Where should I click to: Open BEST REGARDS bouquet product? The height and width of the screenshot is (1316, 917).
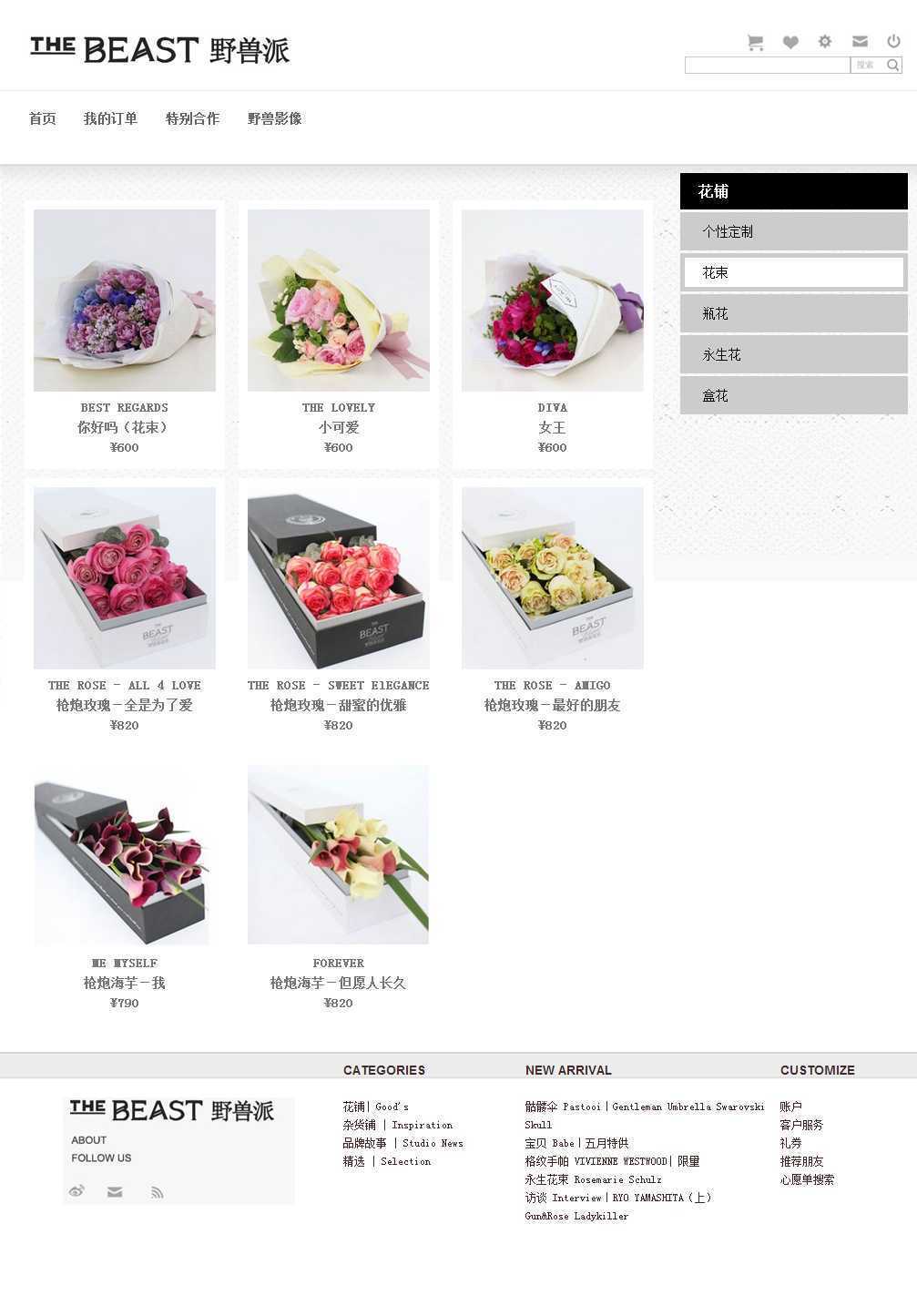pyautogui.click(x=125, y=301)
